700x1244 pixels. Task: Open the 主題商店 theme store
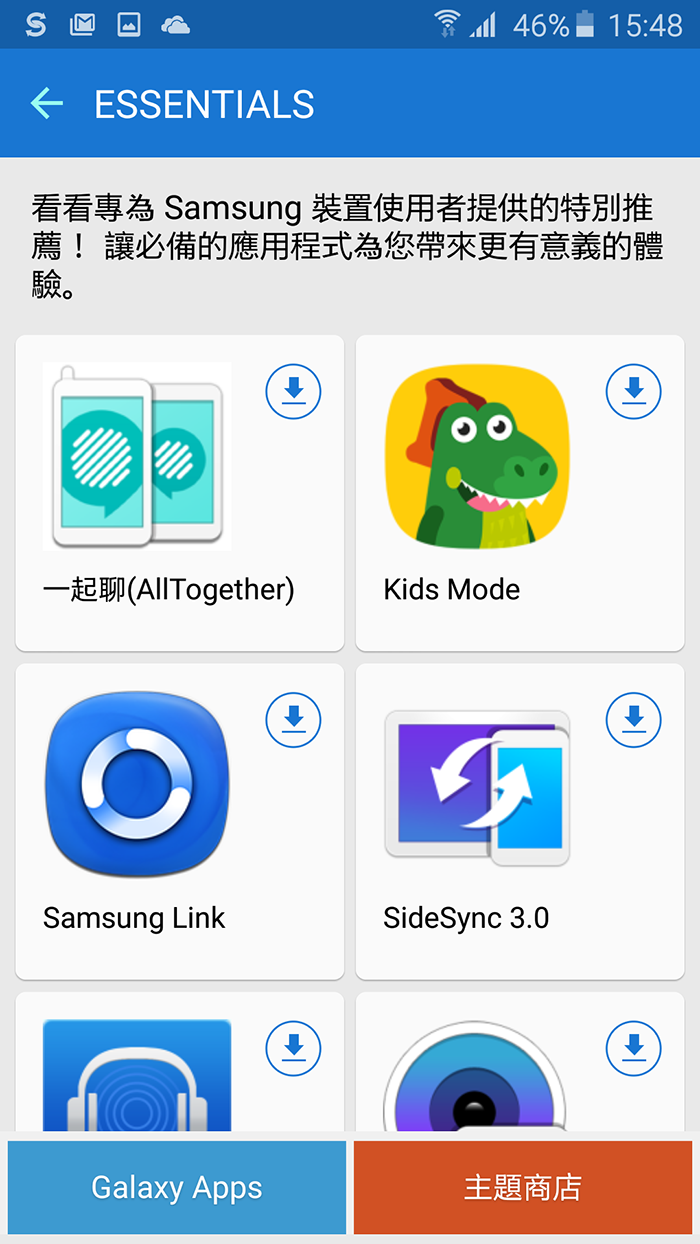tap(523, 1187)
